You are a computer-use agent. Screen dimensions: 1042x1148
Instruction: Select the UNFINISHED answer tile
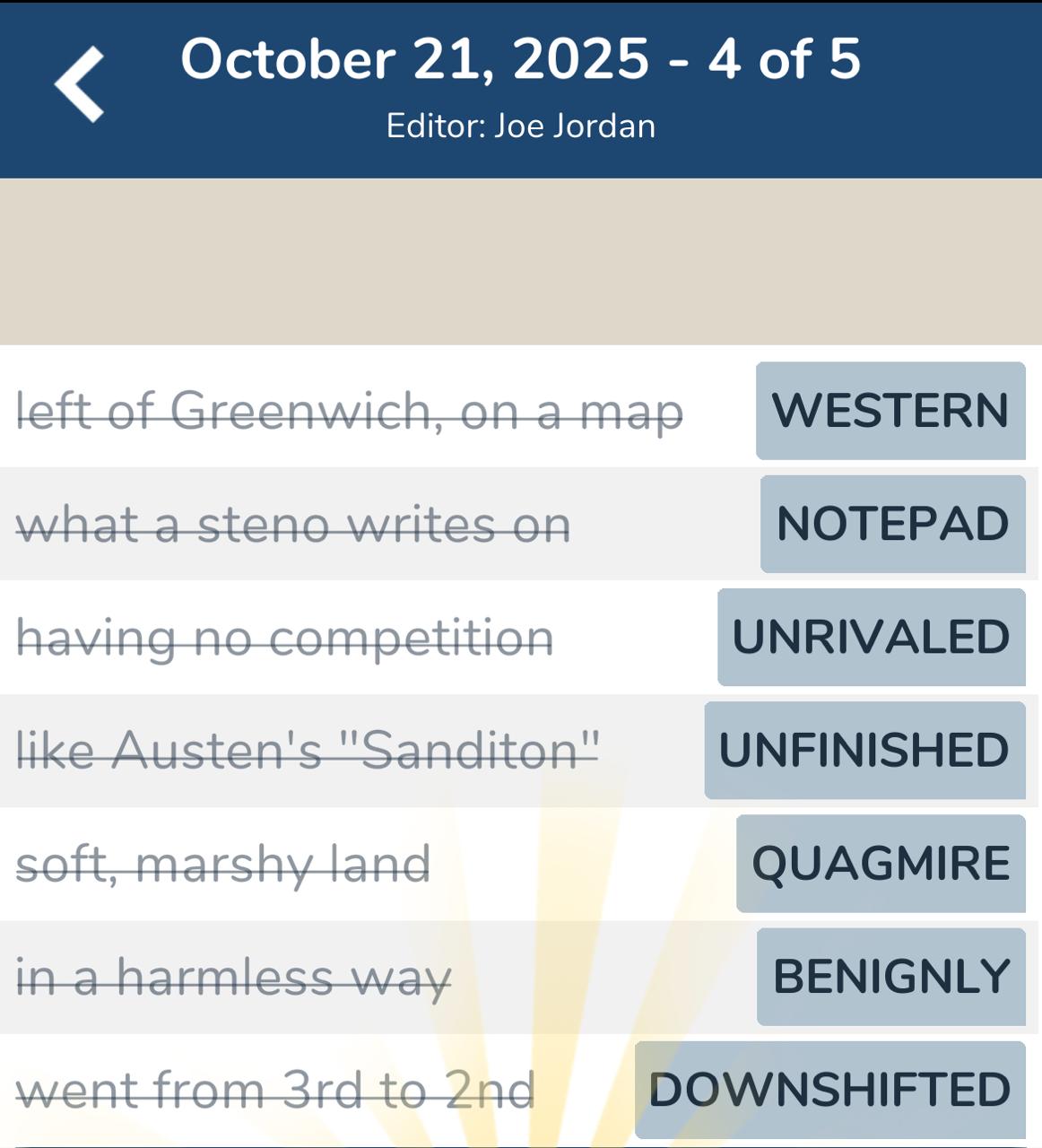(864, 750)
